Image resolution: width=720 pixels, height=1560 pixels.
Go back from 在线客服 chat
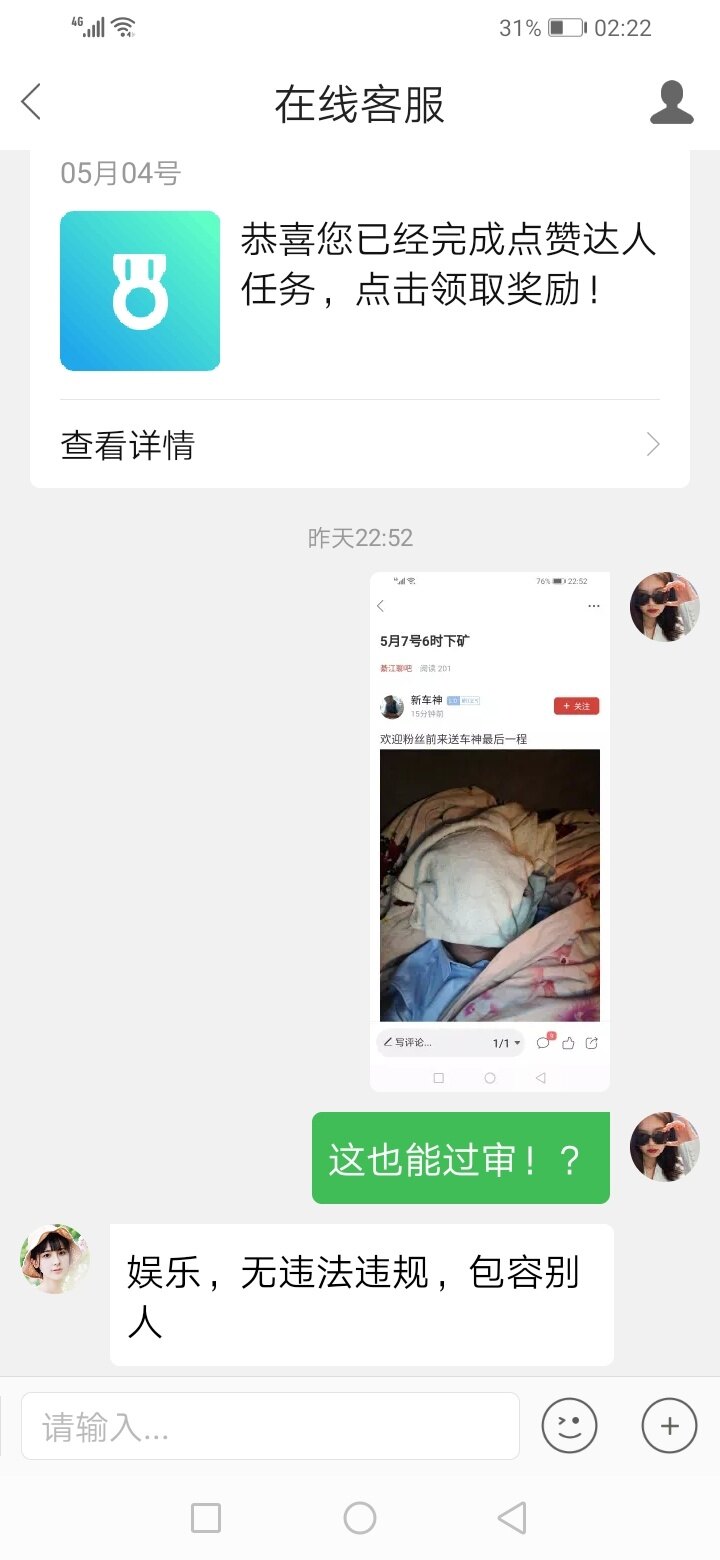[32, 102]
